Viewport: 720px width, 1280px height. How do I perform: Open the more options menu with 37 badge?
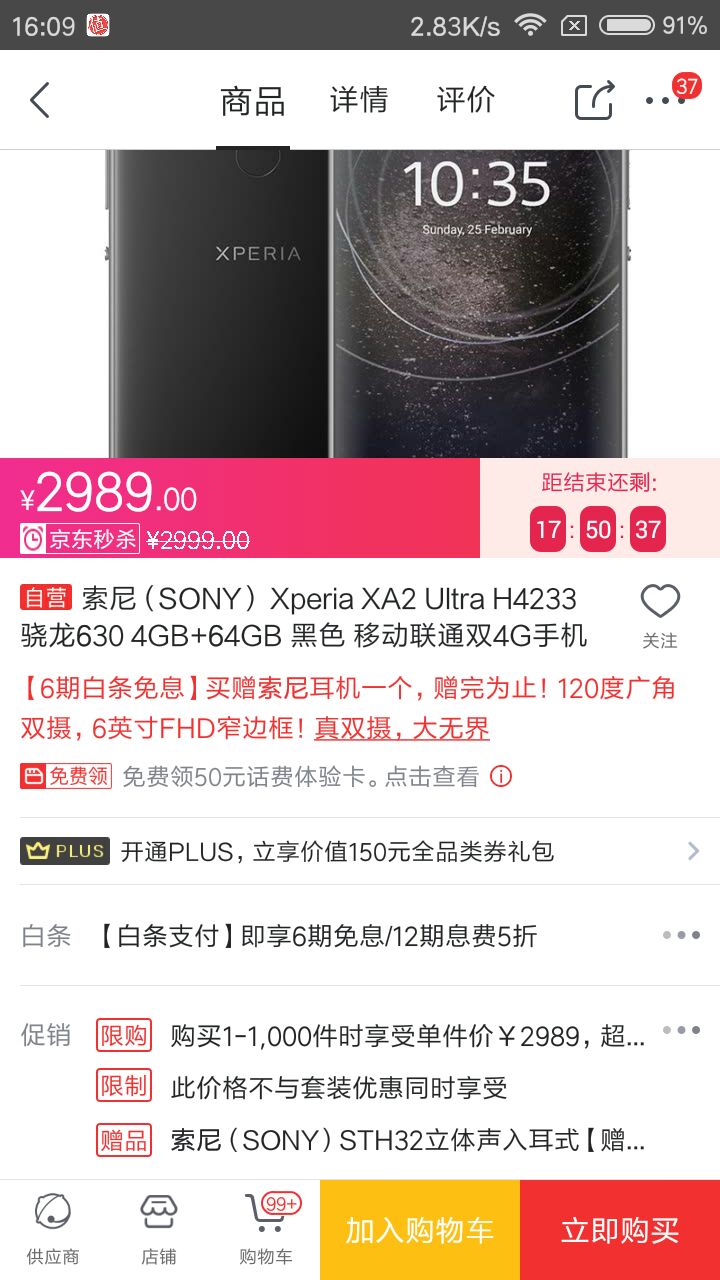[665, 100]
